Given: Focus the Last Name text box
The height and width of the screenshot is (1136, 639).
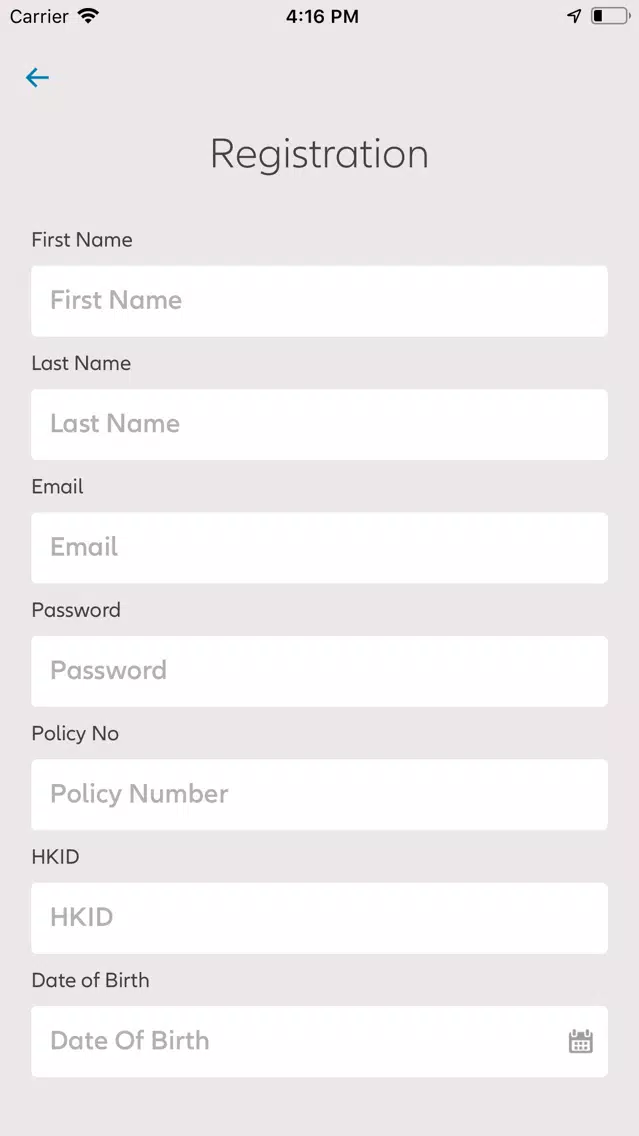Looking at the screenshot, I should [320, 425].
